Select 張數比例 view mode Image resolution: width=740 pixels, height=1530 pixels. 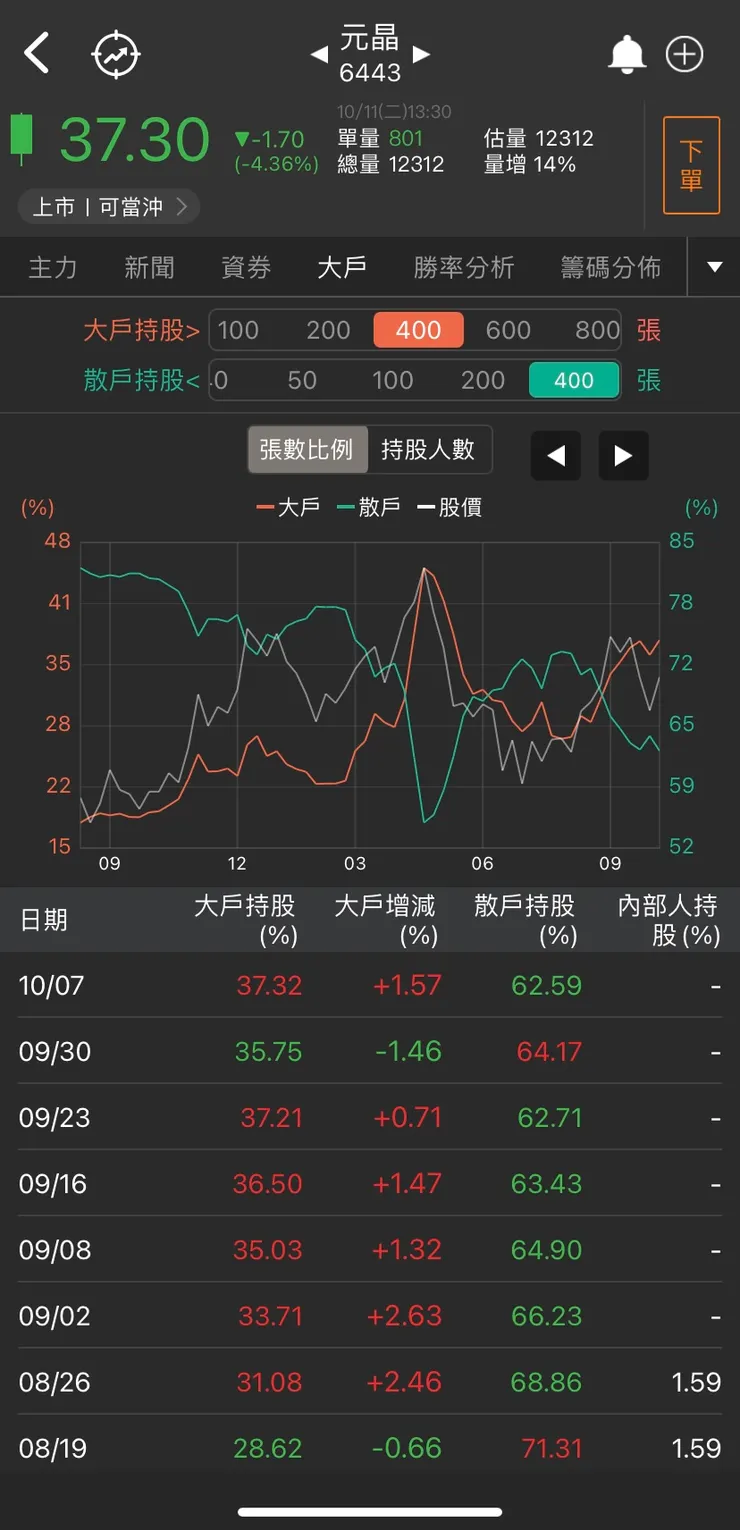(307, 450)
